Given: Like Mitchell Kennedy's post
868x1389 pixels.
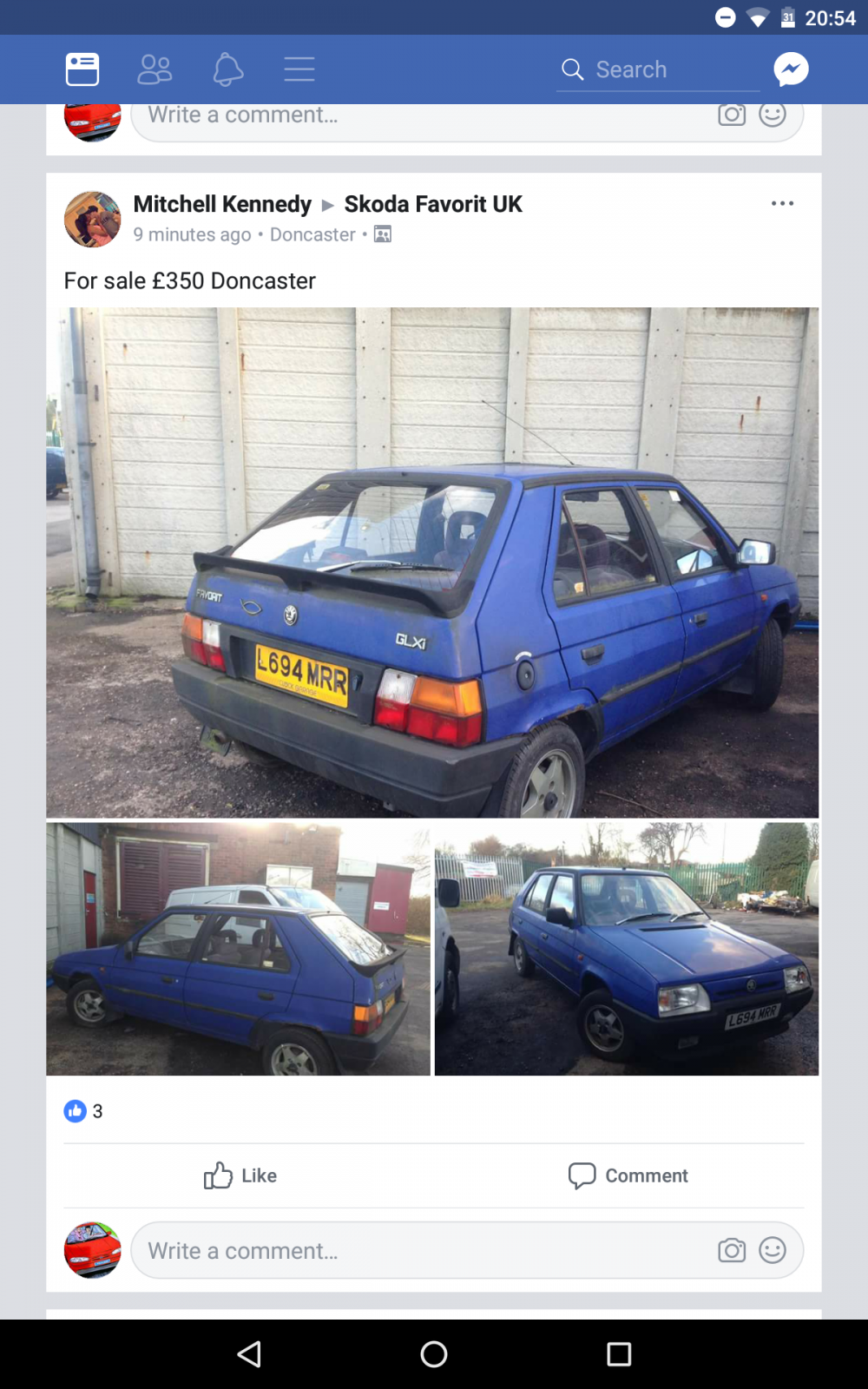Looking at the screenshot, I should click(240, 1175).
